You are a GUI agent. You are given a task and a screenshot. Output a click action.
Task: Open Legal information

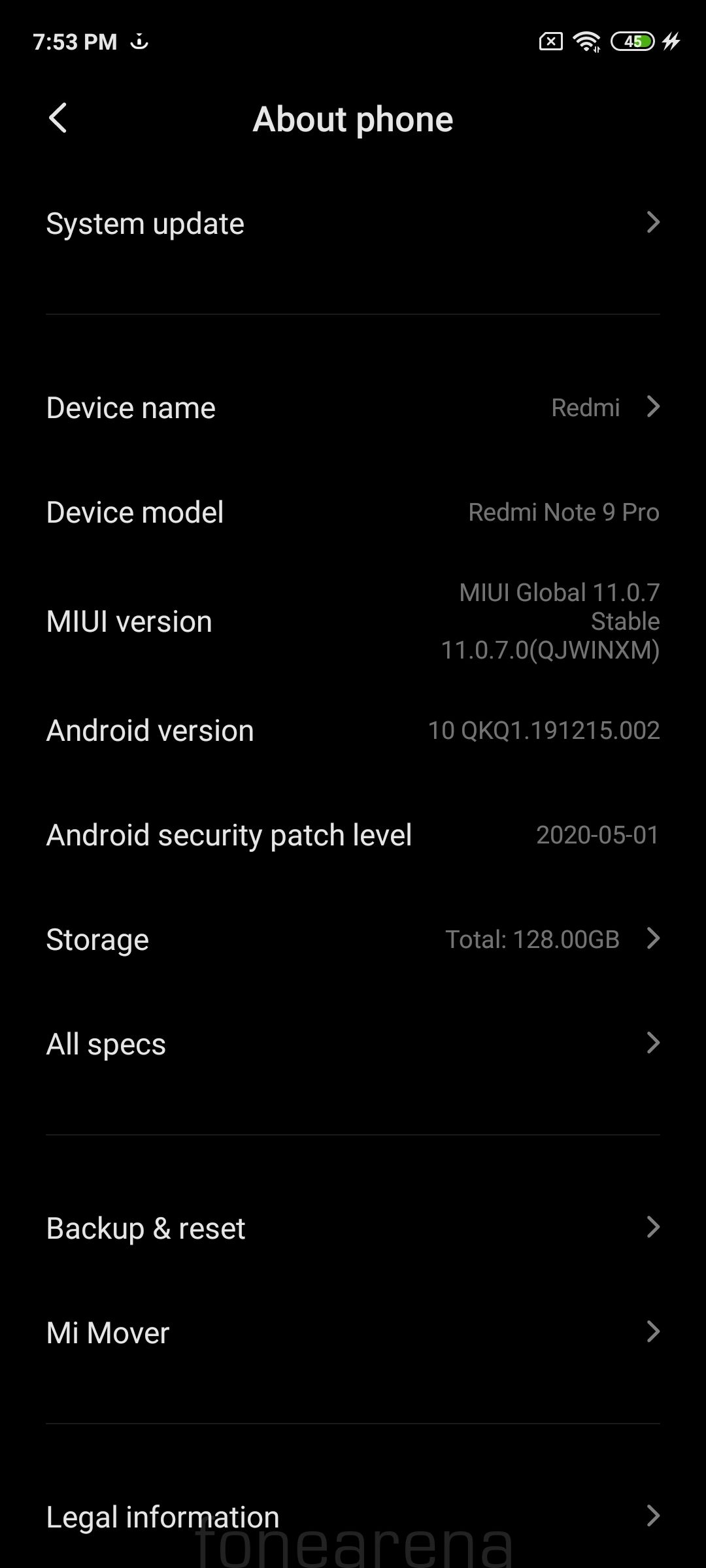tap(353, 1516)
